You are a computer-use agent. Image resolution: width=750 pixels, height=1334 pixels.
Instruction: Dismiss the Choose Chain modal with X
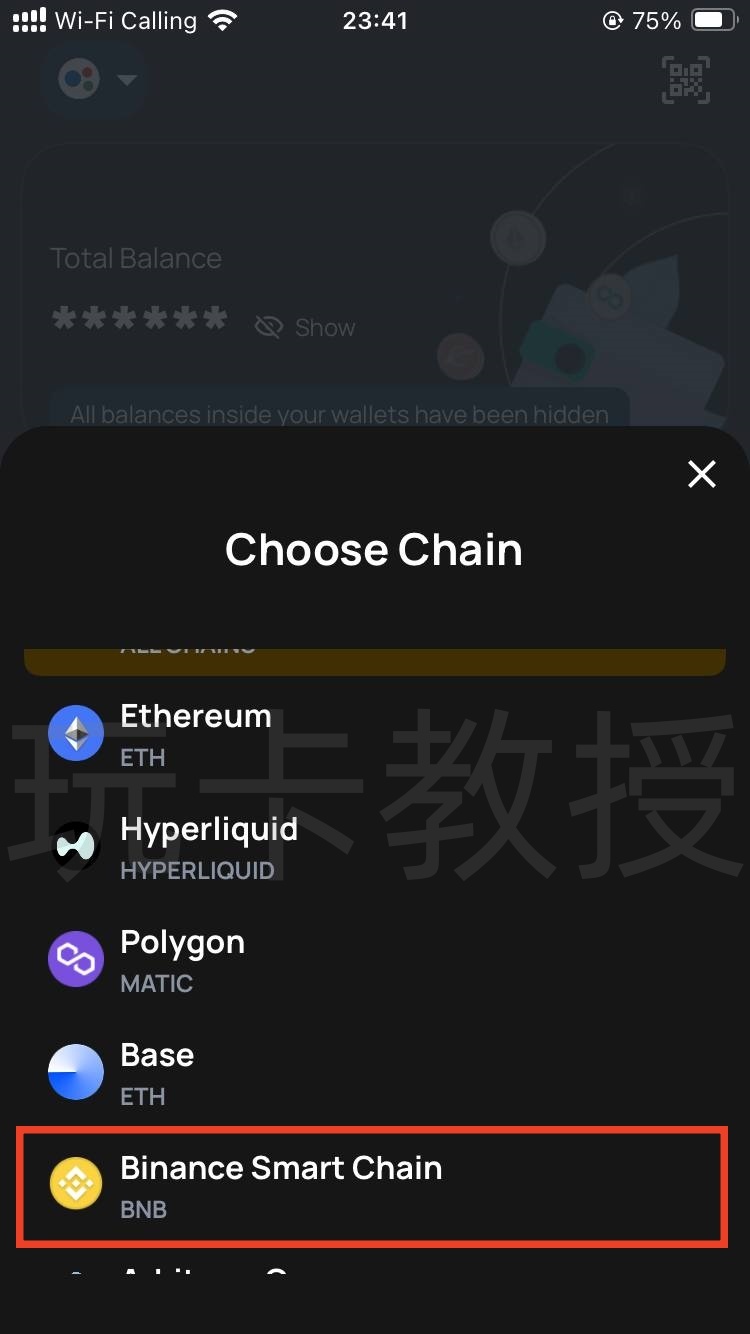coord(701,474)
